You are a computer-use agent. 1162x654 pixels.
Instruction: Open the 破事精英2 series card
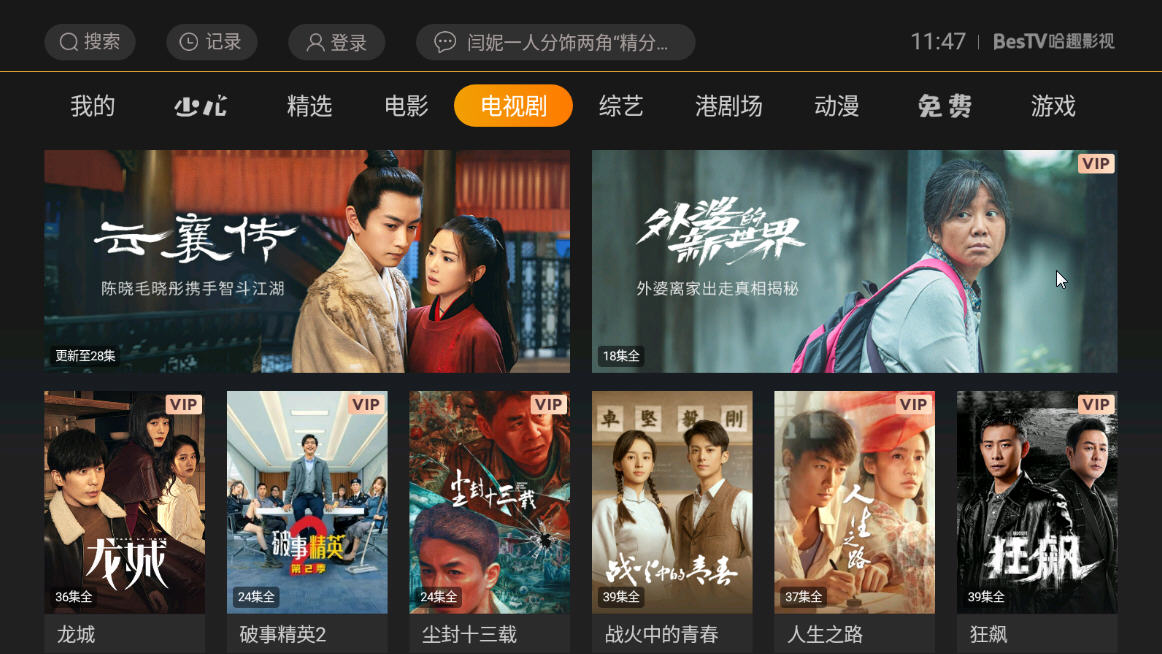tap(307, 502)
